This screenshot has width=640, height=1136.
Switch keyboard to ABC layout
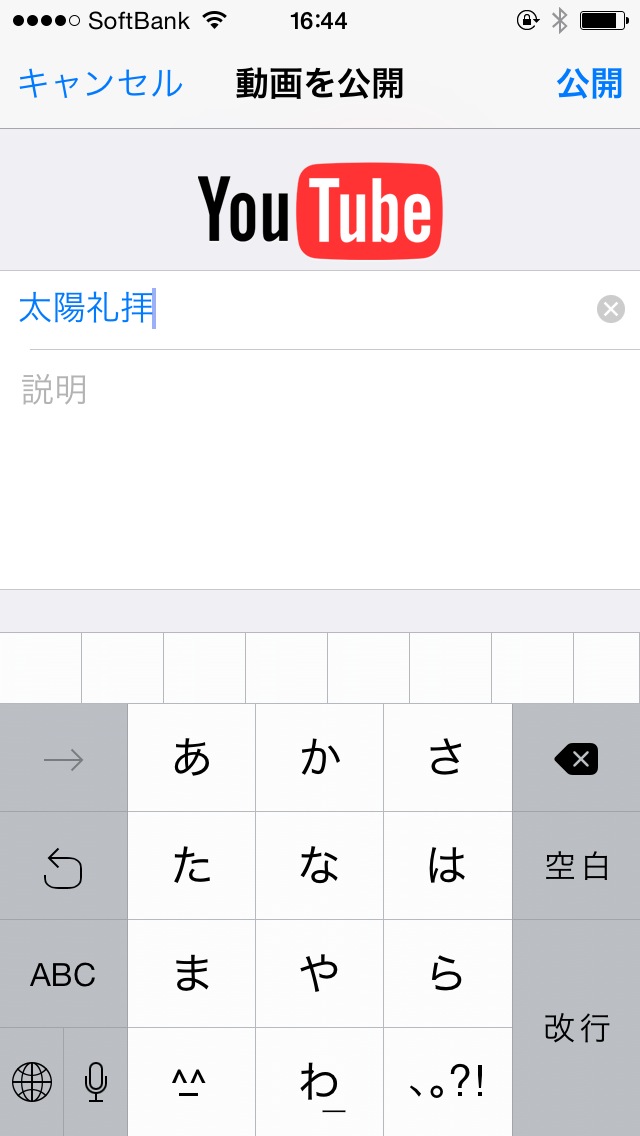[x=63, y=974]
